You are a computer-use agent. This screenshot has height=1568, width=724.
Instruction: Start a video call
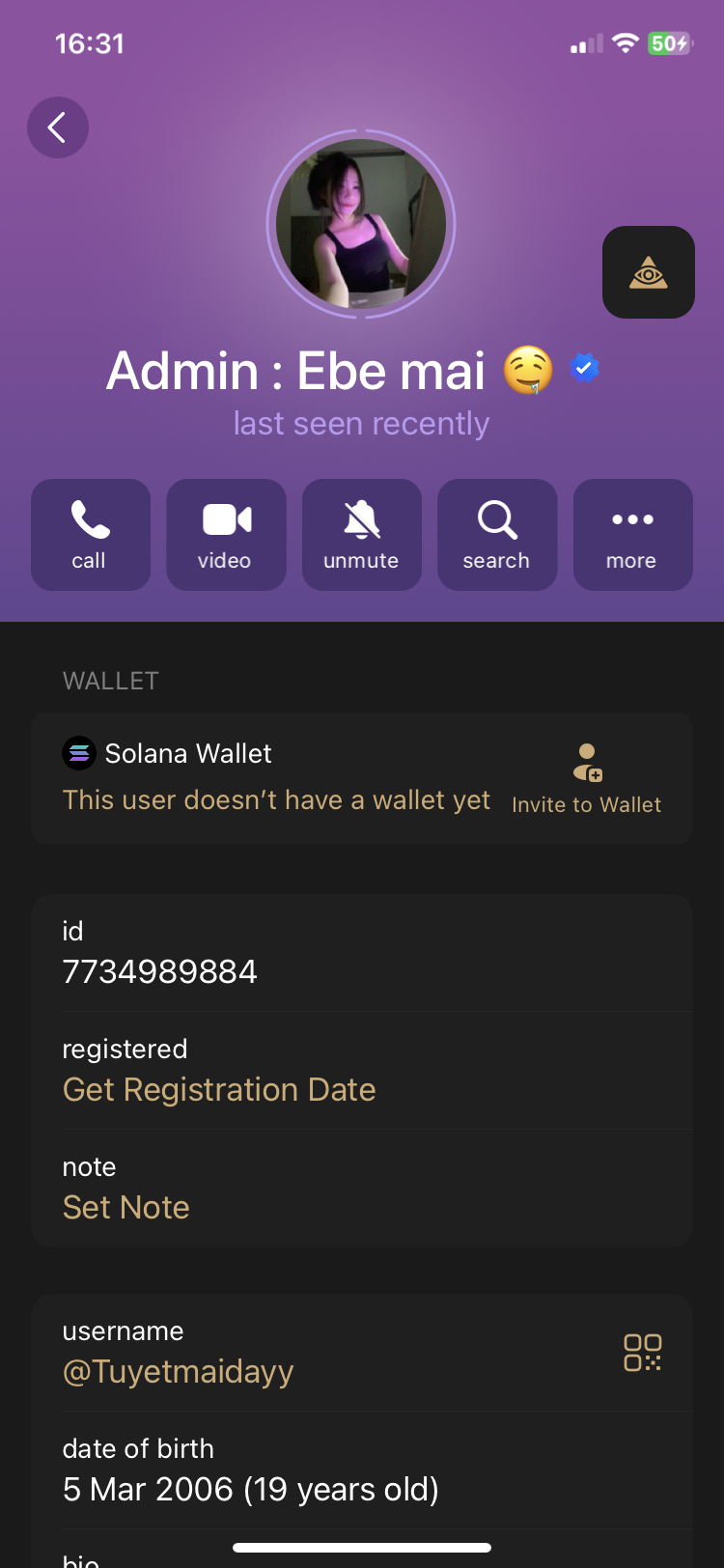226,535
